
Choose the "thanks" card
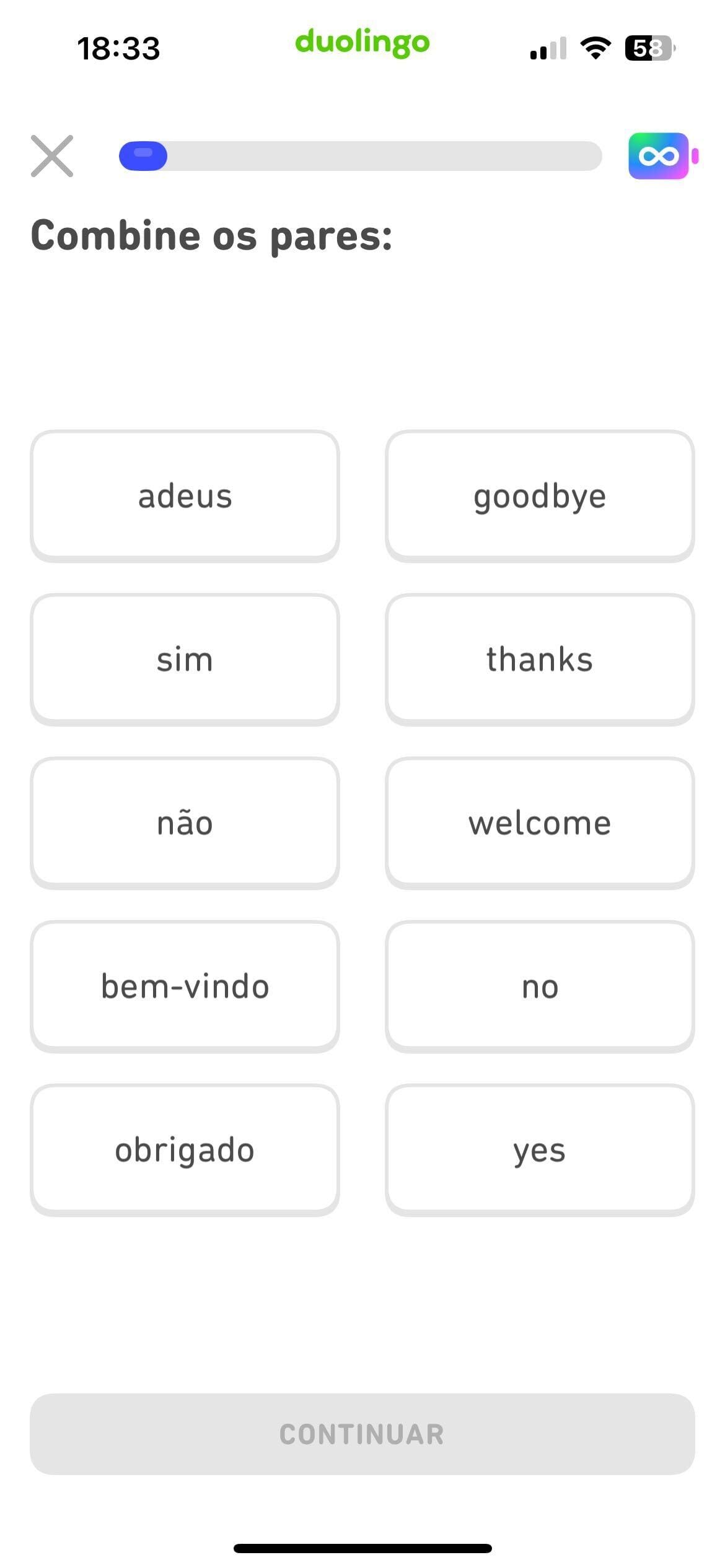click(x=540, y=660)
